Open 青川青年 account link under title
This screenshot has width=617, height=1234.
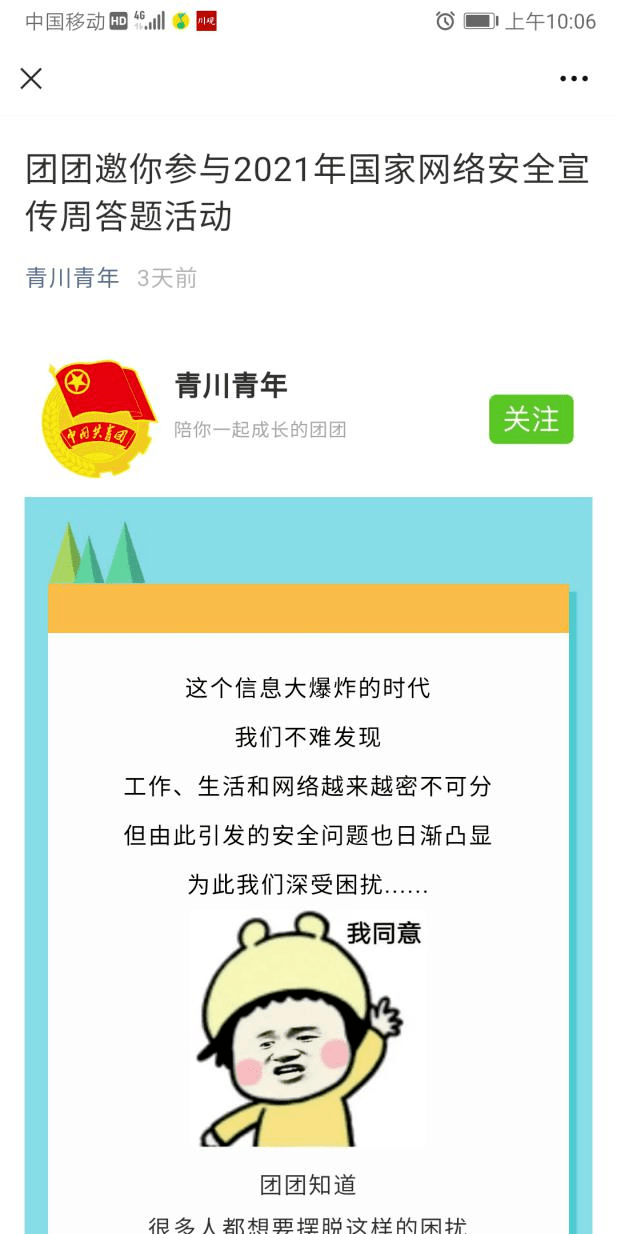(72, 278)
